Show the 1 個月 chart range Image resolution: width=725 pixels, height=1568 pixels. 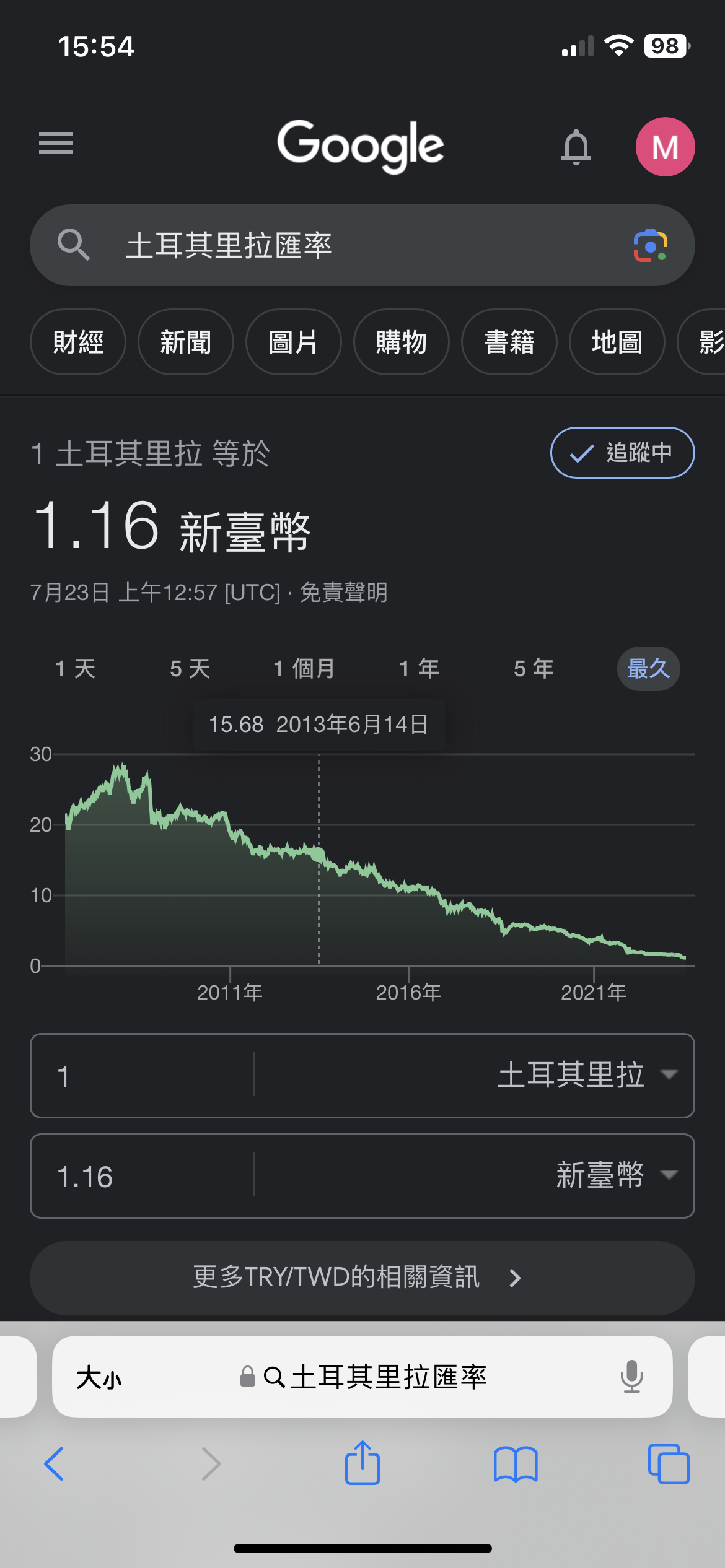(304, 669)
